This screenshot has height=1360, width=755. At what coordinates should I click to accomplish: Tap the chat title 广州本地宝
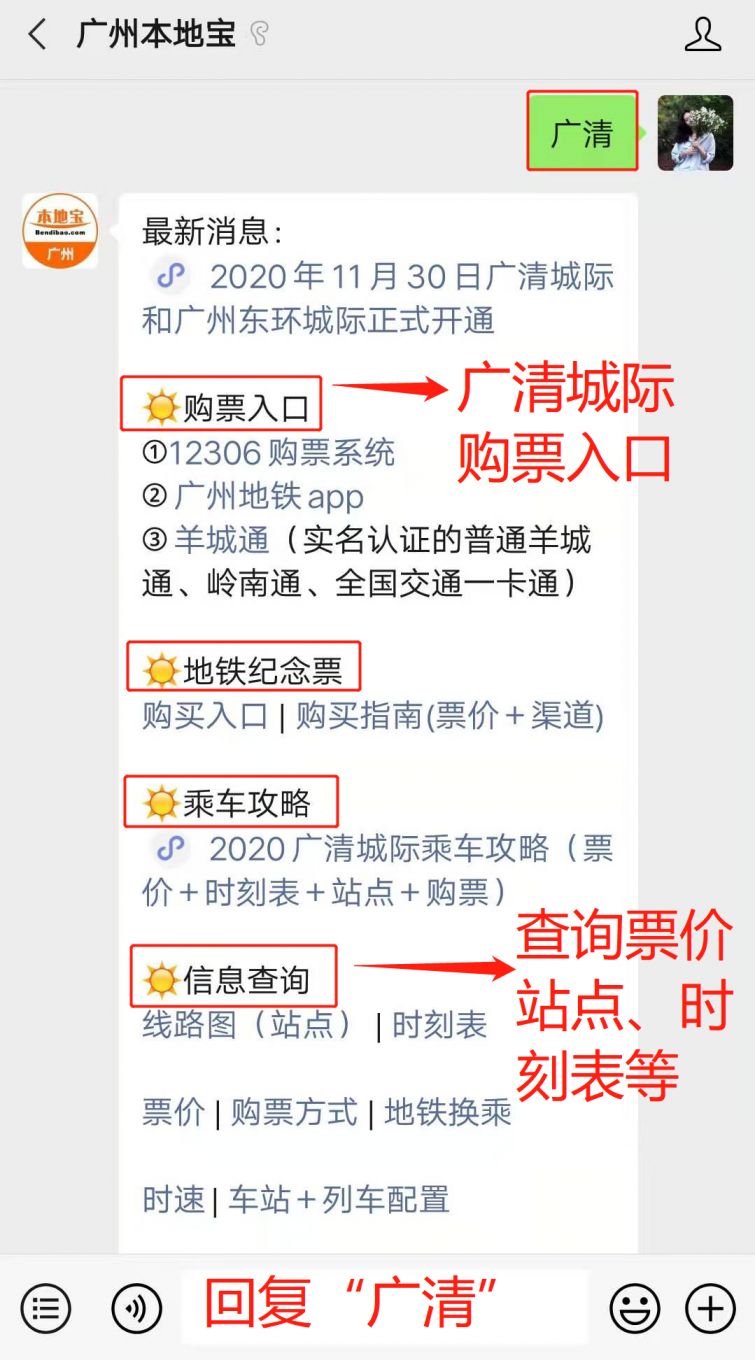[155, 33]
